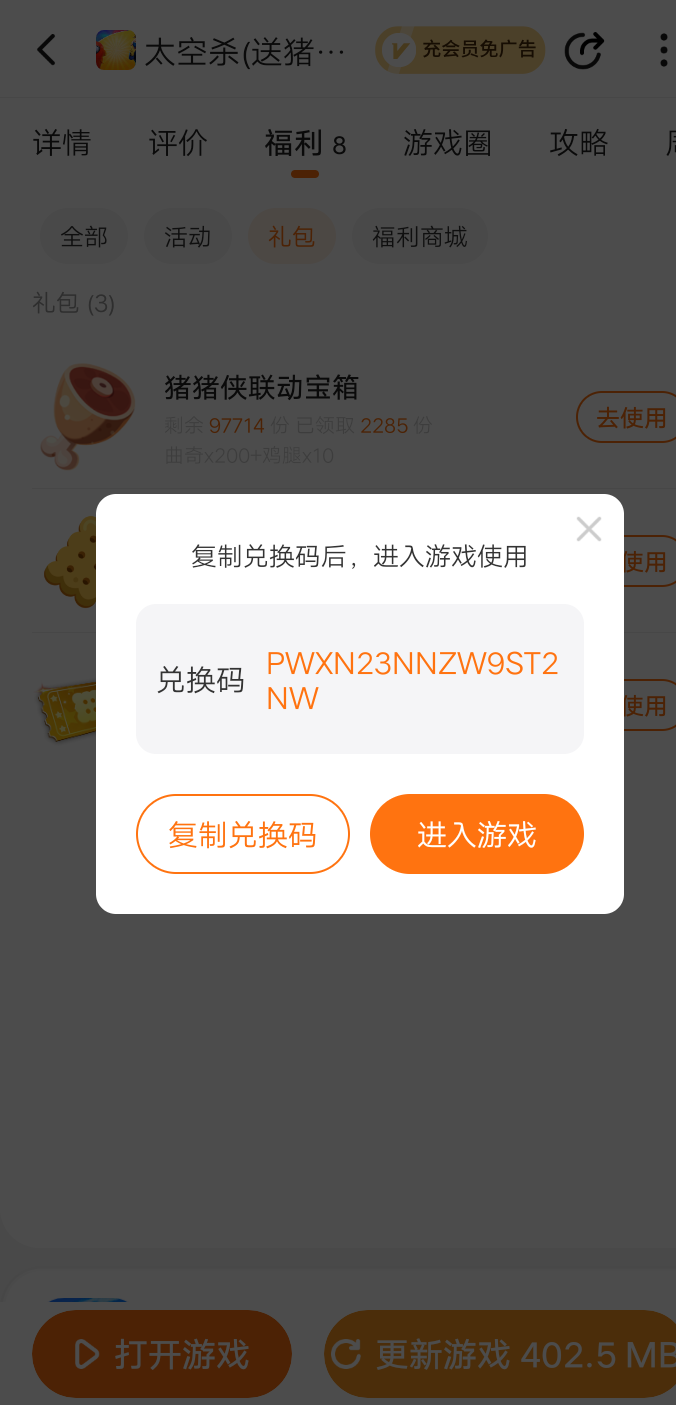Tap 进入游戏 to enter the game
676x1405 pixels.
[477, 834]
